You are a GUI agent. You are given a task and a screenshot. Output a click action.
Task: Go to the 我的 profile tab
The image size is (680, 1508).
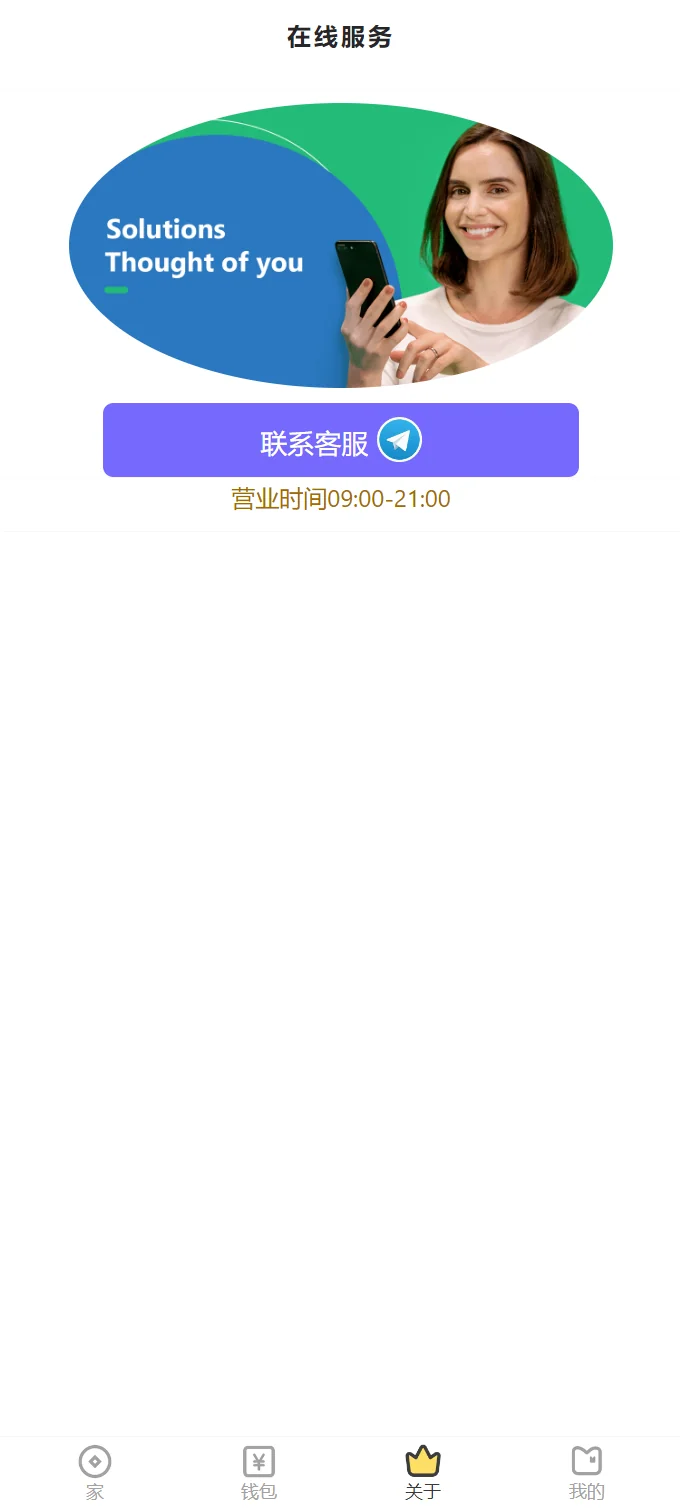(587, 1472)
